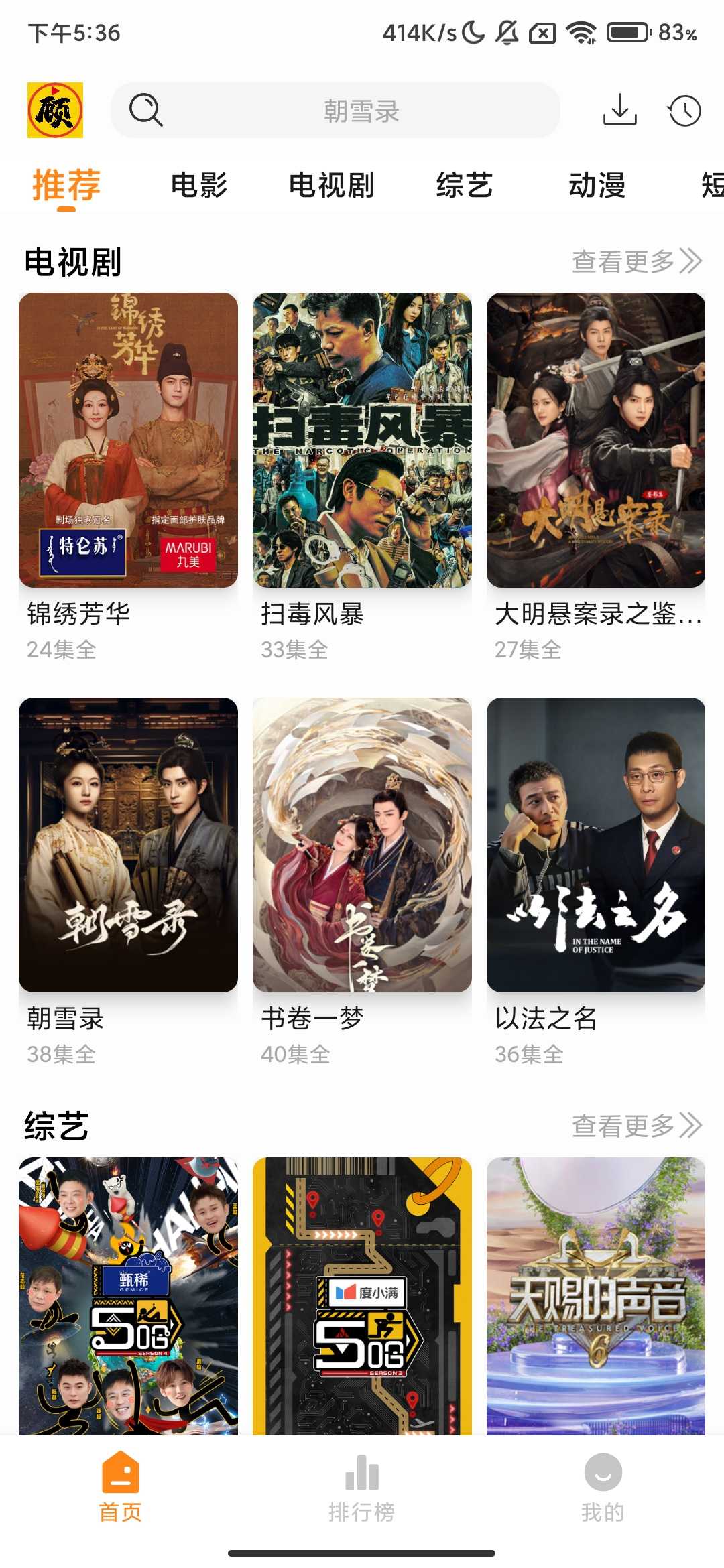
Task: Switch to the 排行榜 bottom tab
Action: click(x=362, y=1488)
